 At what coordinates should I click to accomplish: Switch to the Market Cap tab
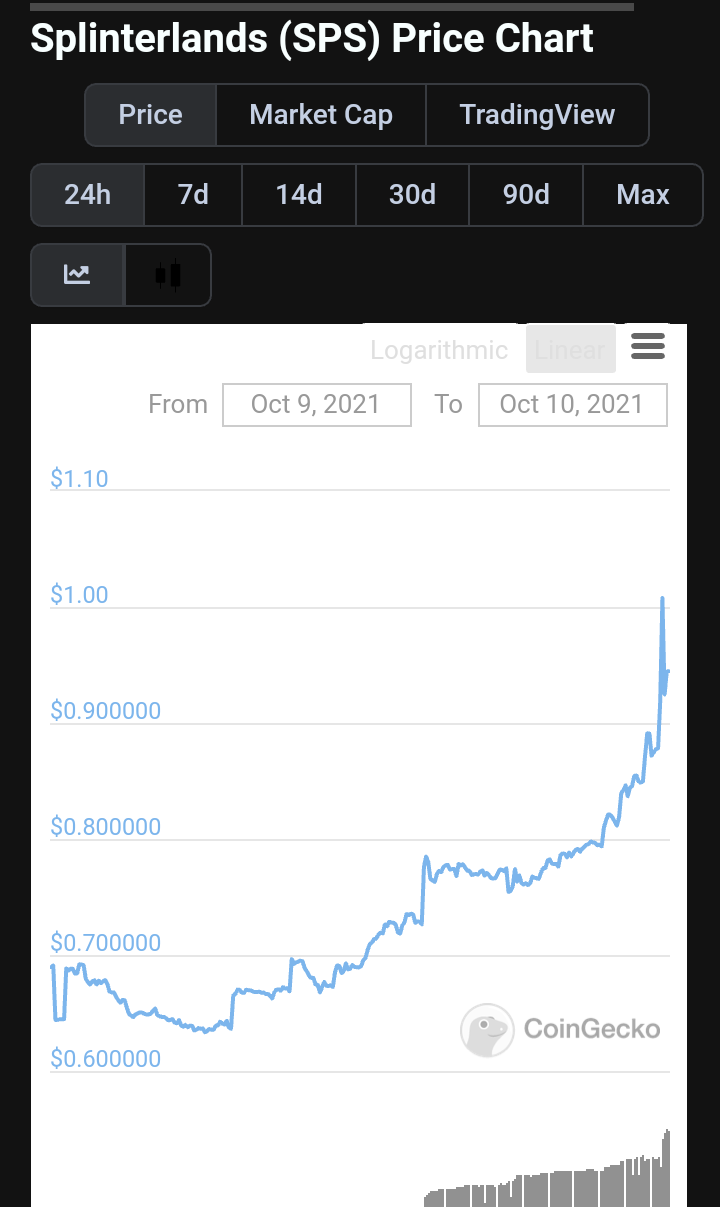coord(321,115)
